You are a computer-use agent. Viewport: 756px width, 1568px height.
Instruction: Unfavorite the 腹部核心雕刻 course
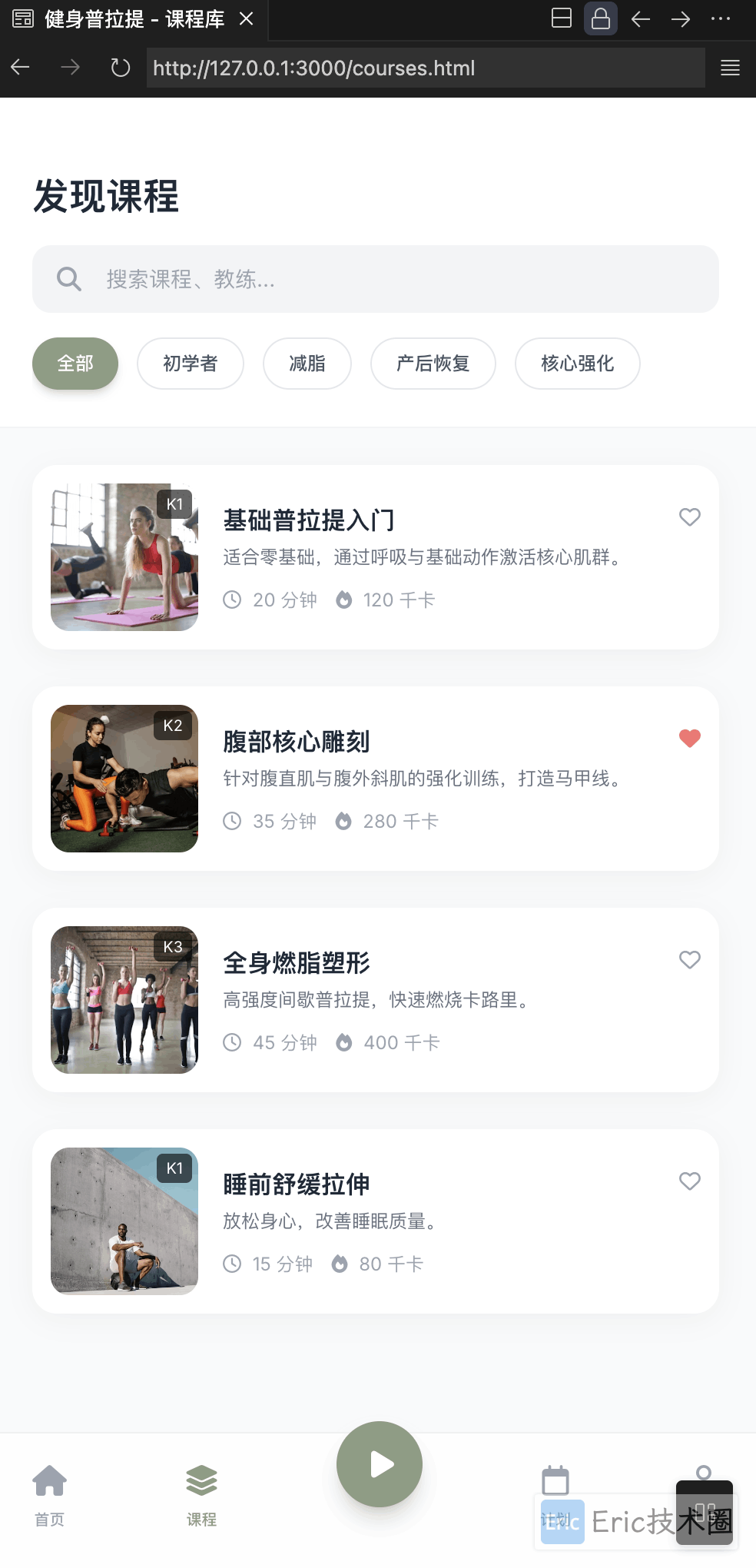[690, 739]
